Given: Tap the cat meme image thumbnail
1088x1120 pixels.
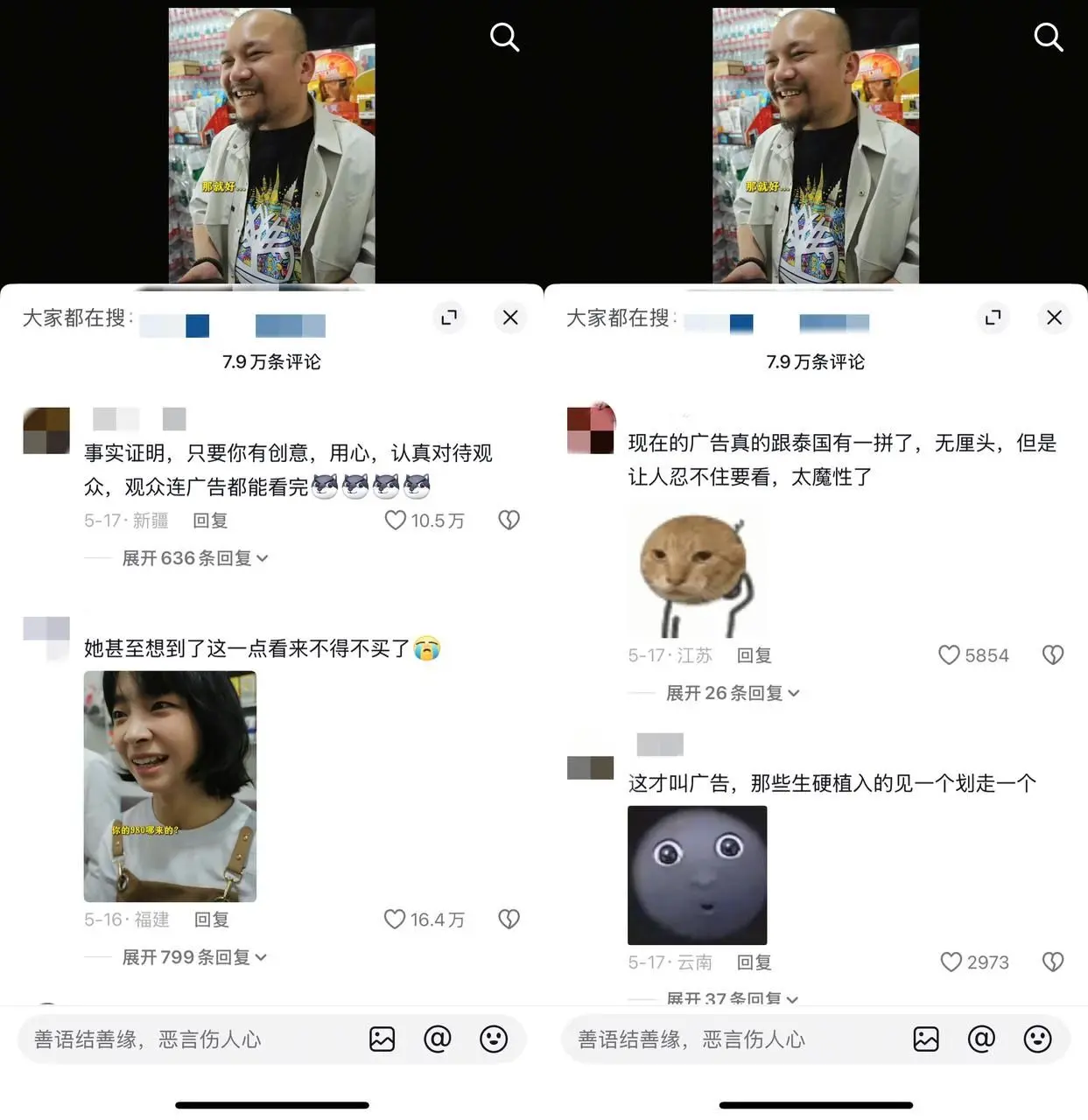Looking at the screenshot, I should [x=697, y=569].
